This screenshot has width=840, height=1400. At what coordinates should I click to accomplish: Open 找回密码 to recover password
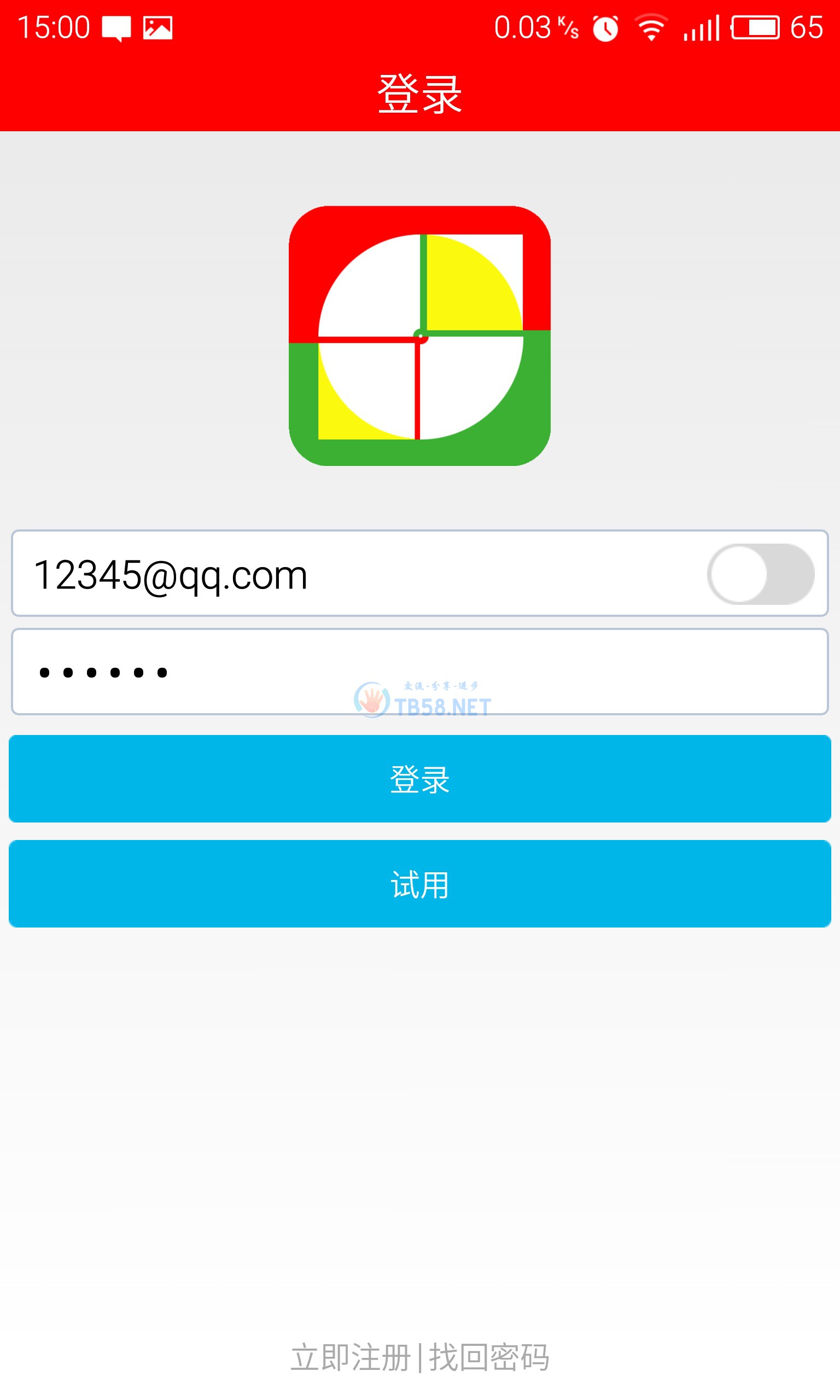489,1357
